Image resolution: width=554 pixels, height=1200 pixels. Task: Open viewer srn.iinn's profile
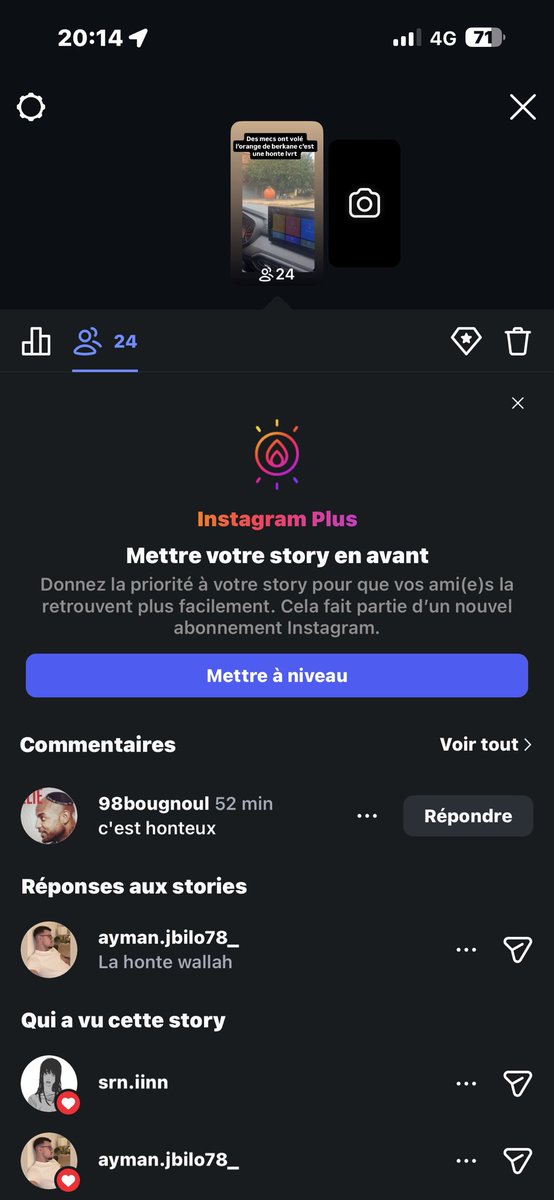click(49, 1083)
